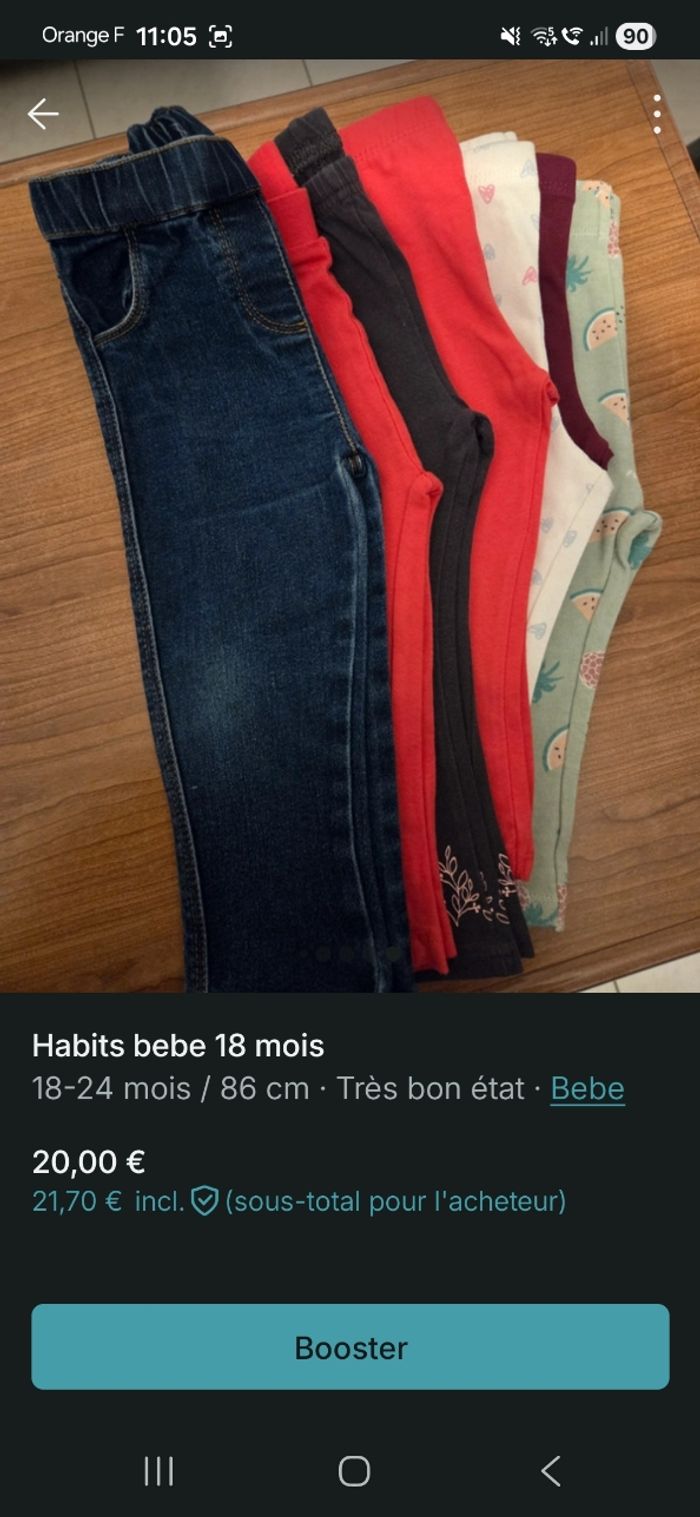This screenshot has height=1517, width=700.
Task: Go back using the top-left arrow
Action: tap(42, 114)
